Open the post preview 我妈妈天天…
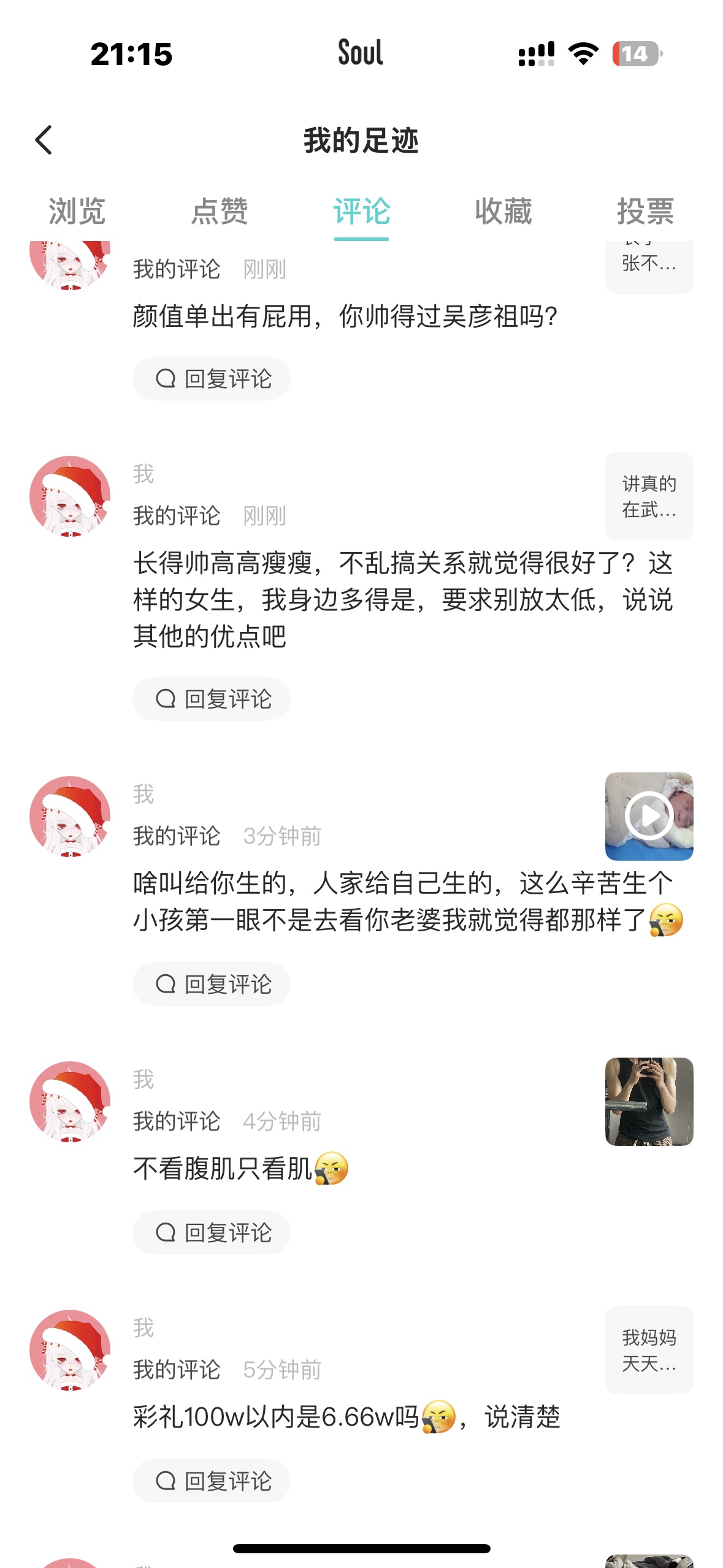Image resolution: width=723 pixels, height=1568 pixels. (649, 1350)
